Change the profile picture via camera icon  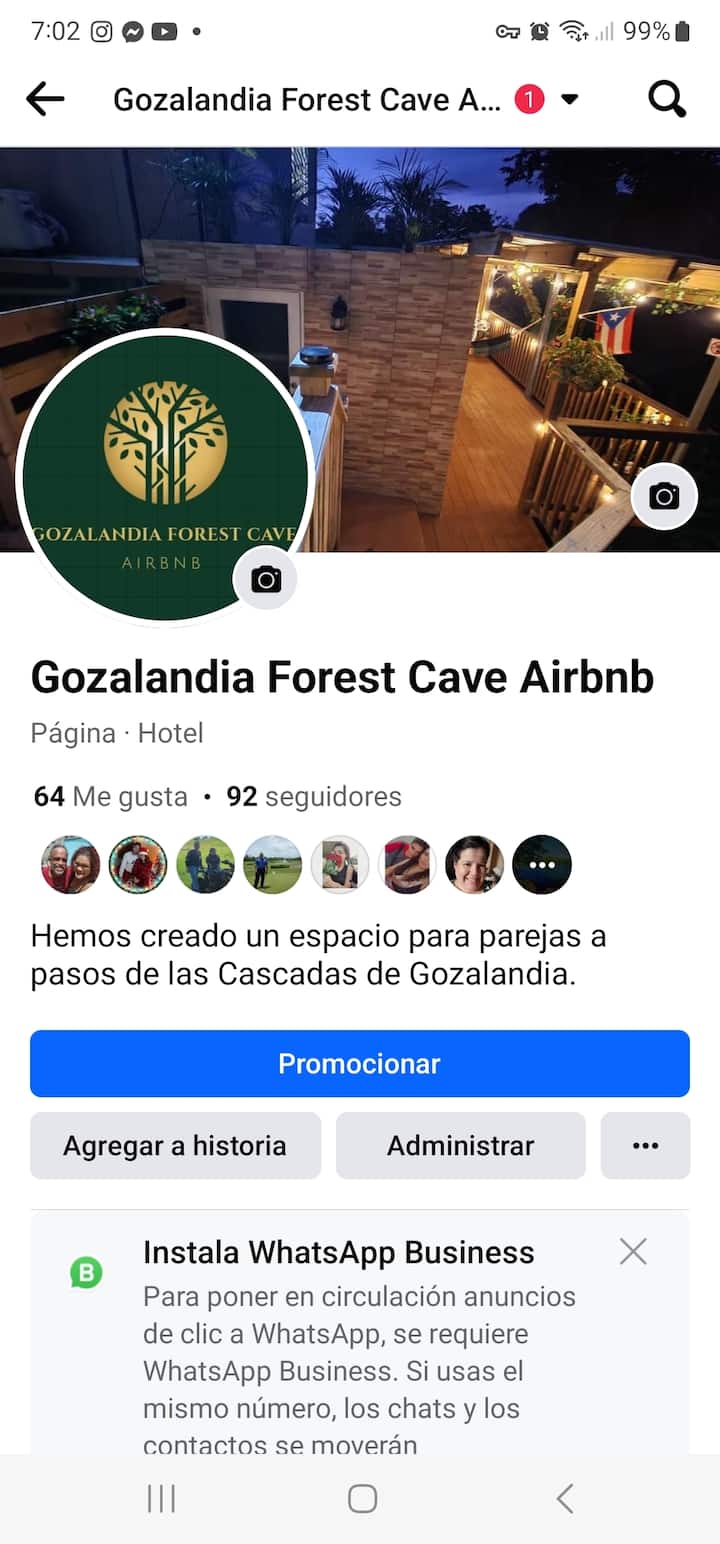[266, 579]
